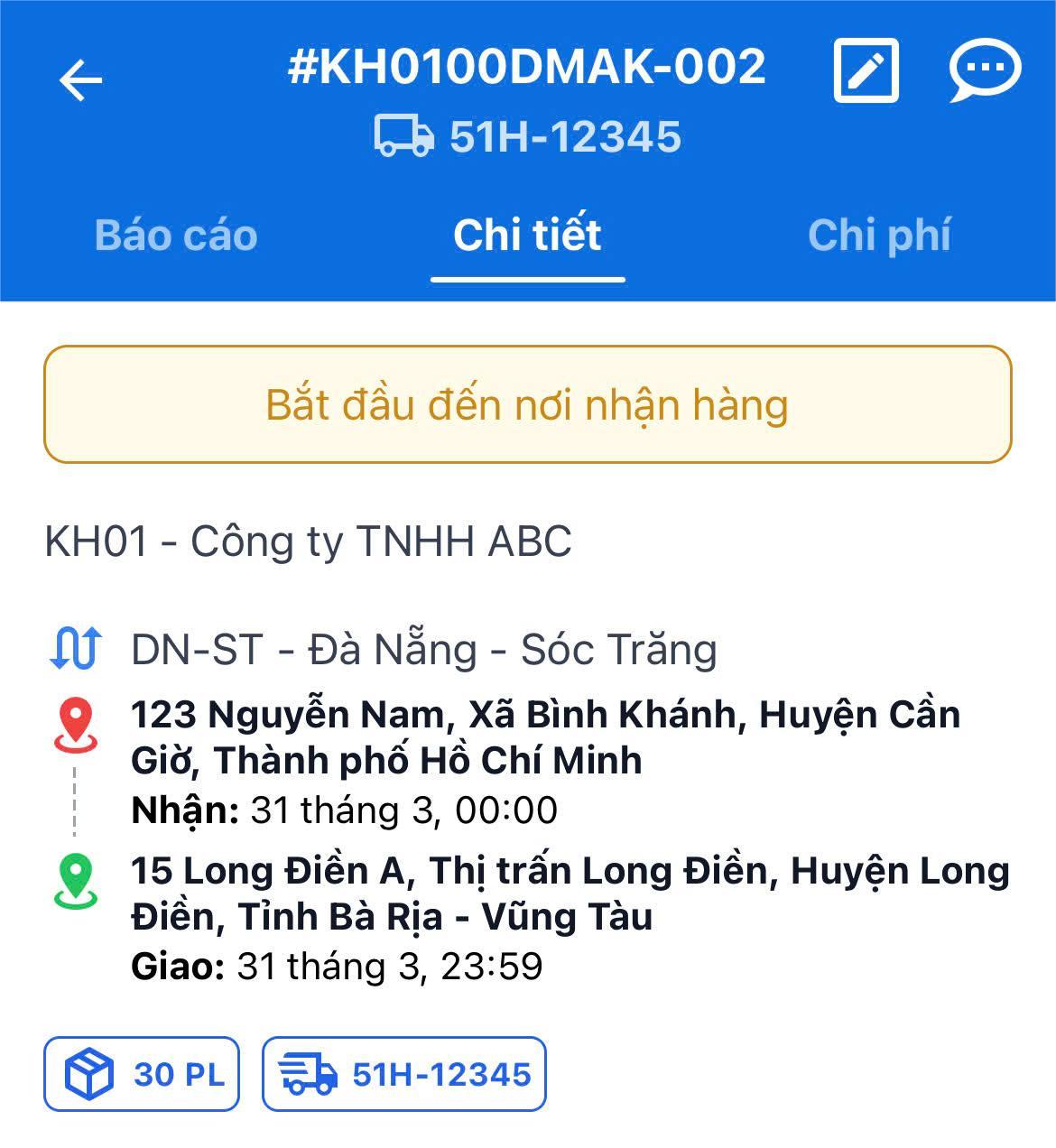Click the delivery truck icon in the vehicle chip
The image size is (1056, 1148).
tap(308, 1074)
